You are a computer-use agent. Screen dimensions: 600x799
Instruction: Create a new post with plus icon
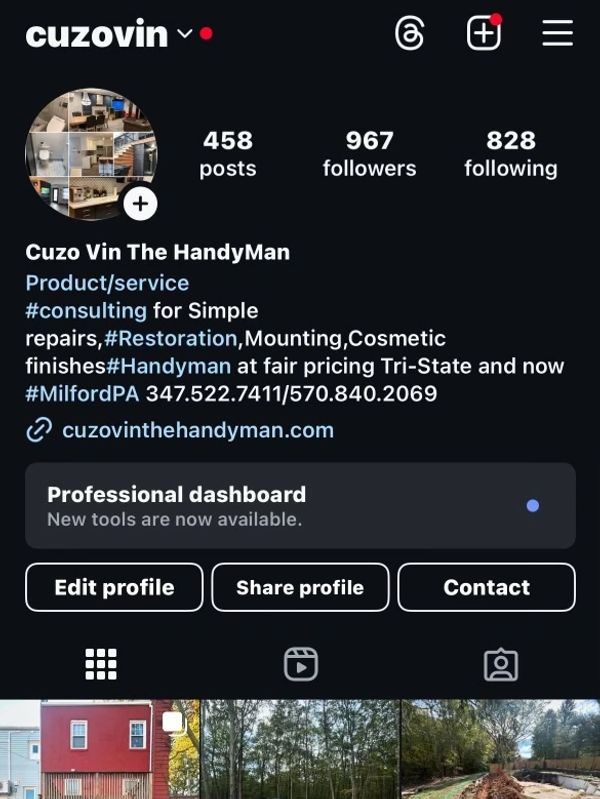tap(483, 33)
